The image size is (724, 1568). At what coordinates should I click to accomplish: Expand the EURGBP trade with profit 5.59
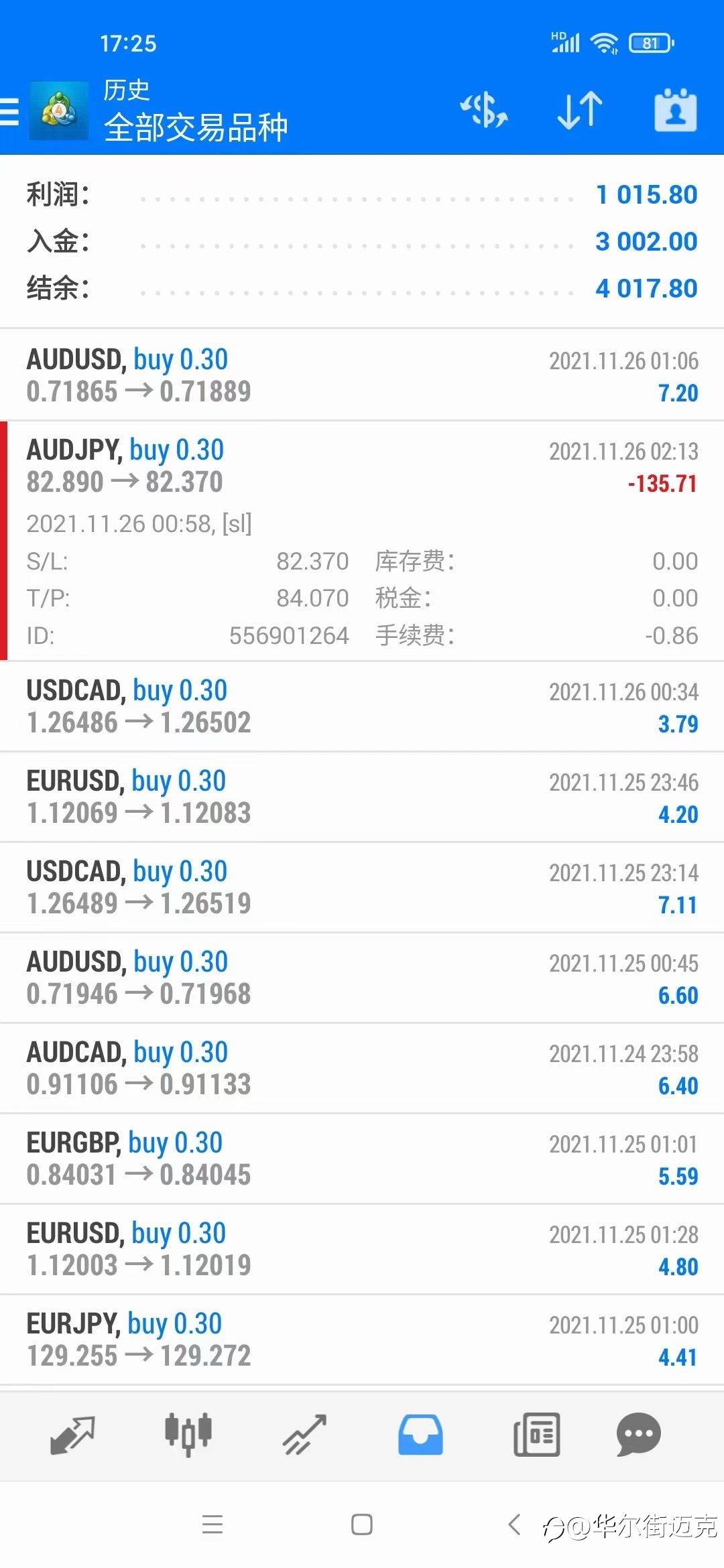click(x=362, y=1159)
